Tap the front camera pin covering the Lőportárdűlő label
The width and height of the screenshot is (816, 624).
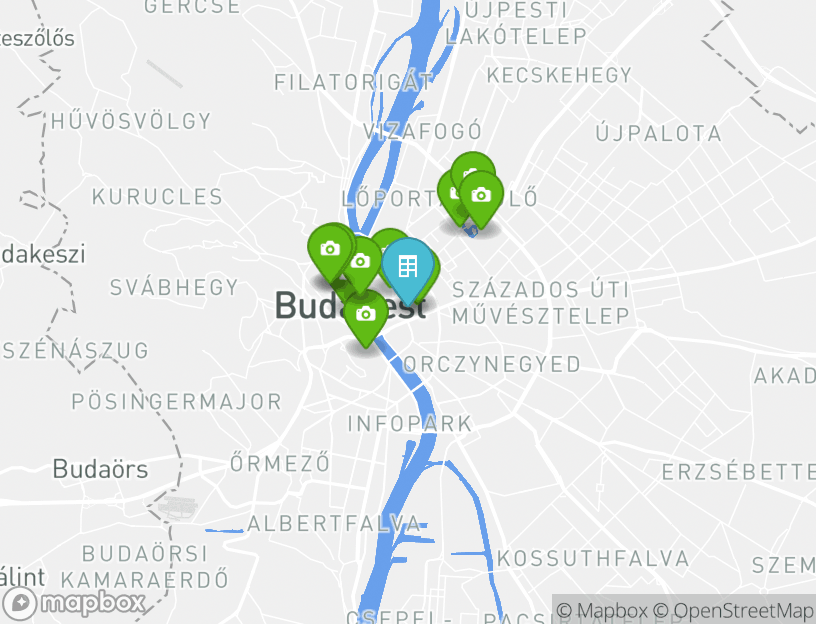[x=482, y=195]
